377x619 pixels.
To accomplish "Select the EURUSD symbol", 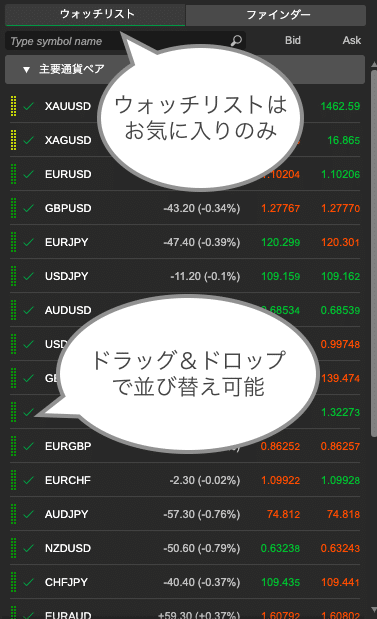I will (68, 174).
